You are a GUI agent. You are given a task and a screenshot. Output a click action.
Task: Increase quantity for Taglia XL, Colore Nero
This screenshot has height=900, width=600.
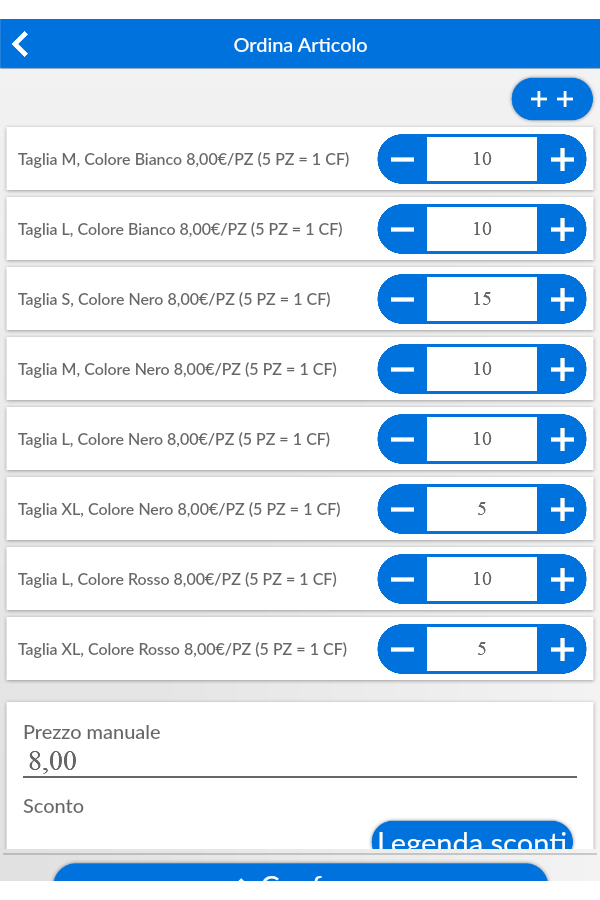(x=562, y=509)
